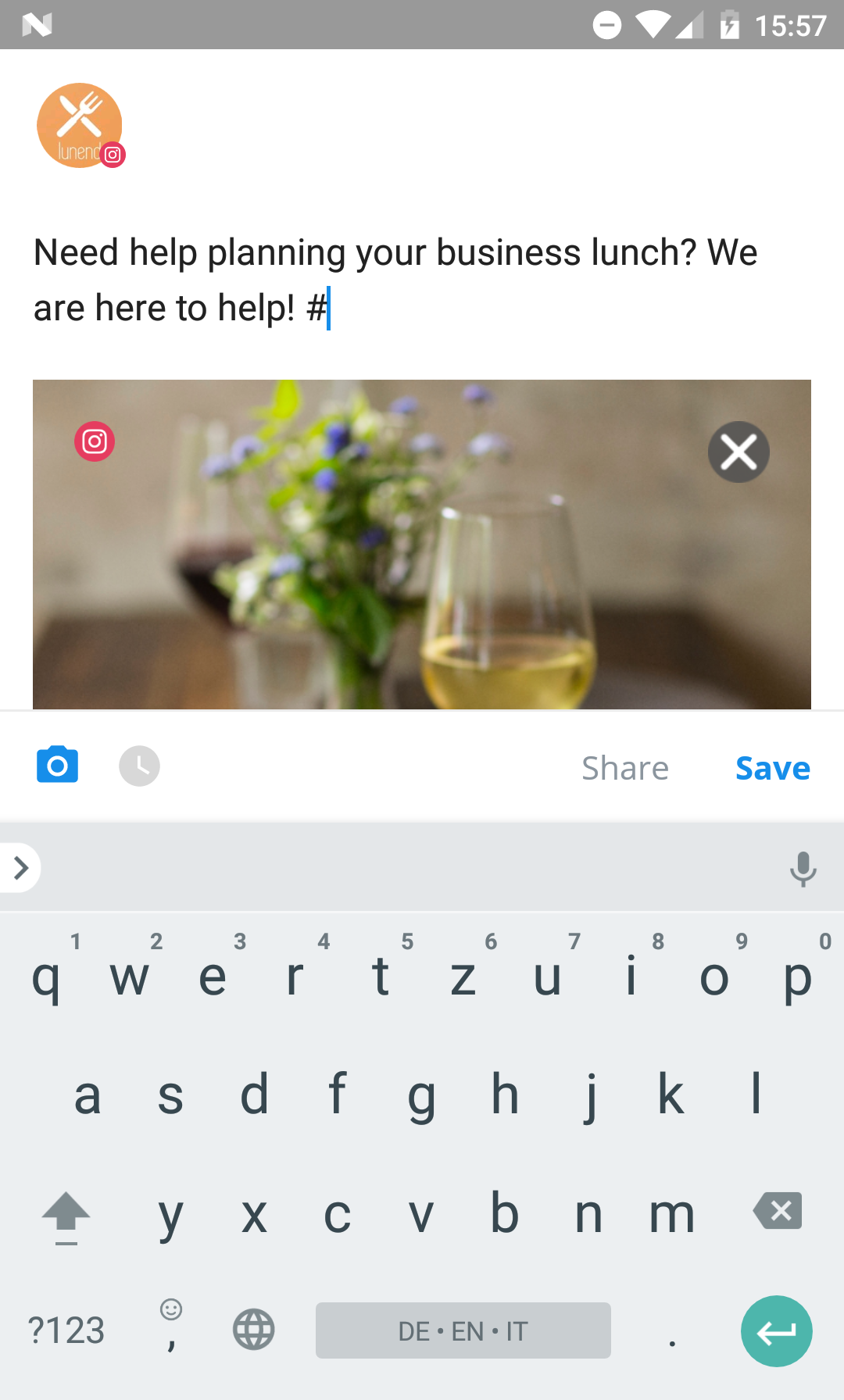Save the post draft
Screen dimensions: 844x1400
click(x=772, y=766)
